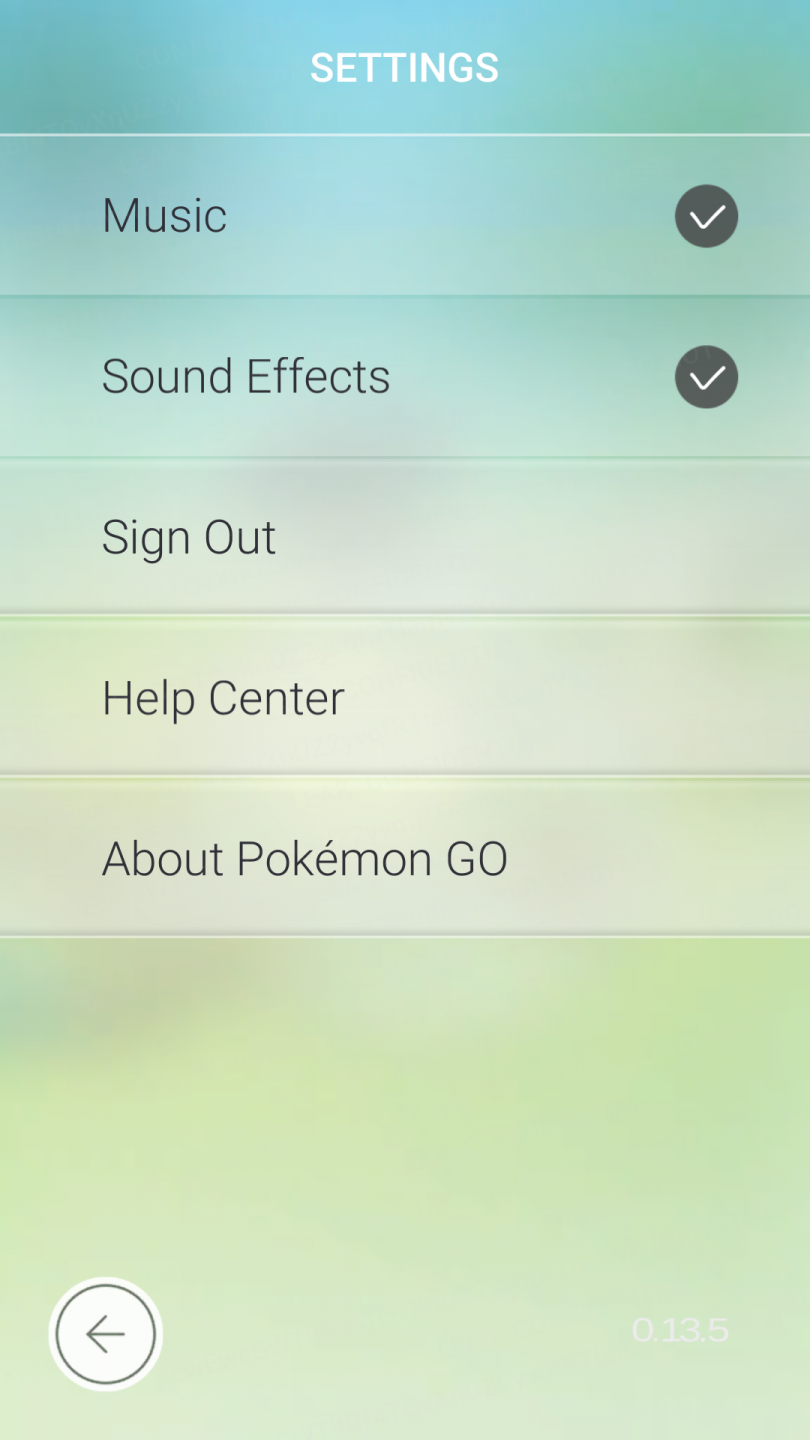Select the Sign Out option
Viewport: 810px width, 1440px height.
(189, 538)
